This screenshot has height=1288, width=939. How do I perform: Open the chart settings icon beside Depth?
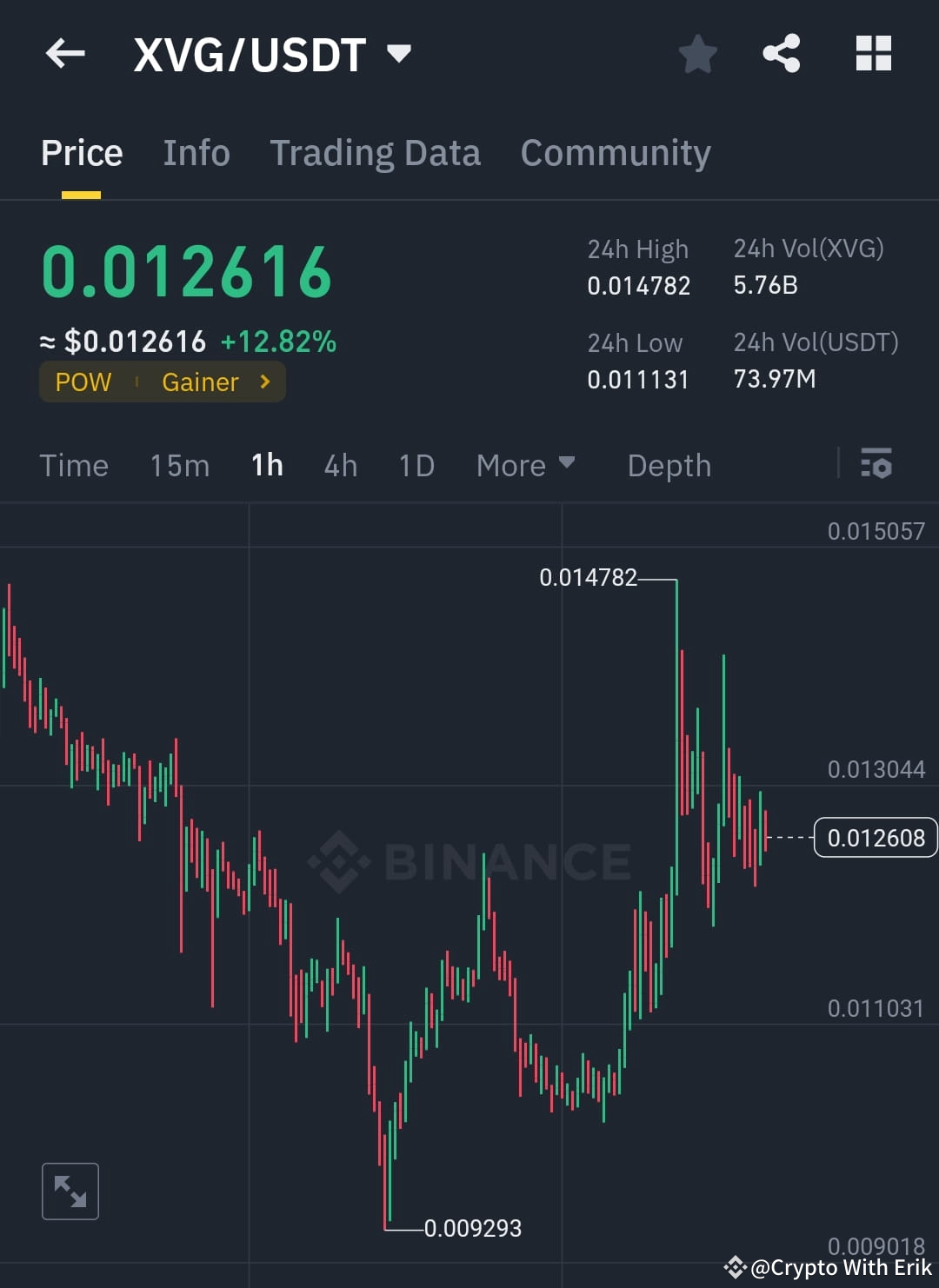tap(877, 465)
